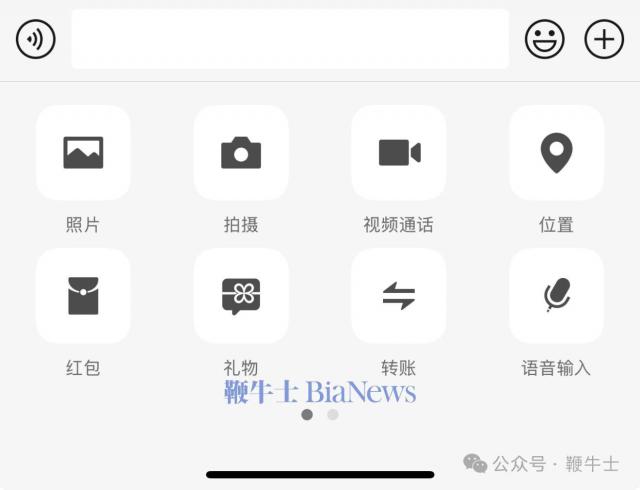Start a 视频通话 video call
The height and width of the screenshot is (490, 640).
(x=399, y=153)
